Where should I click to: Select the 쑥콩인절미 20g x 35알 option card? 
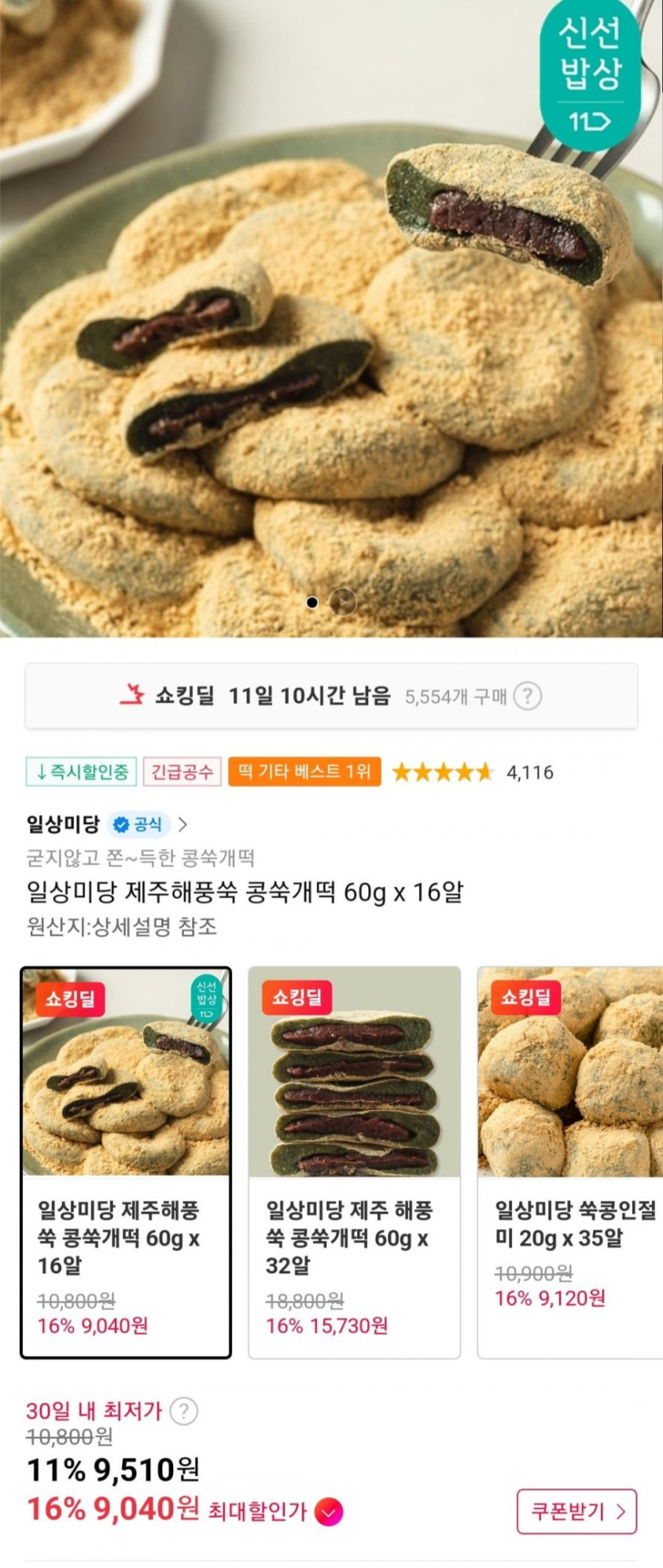click(570, 1163)
